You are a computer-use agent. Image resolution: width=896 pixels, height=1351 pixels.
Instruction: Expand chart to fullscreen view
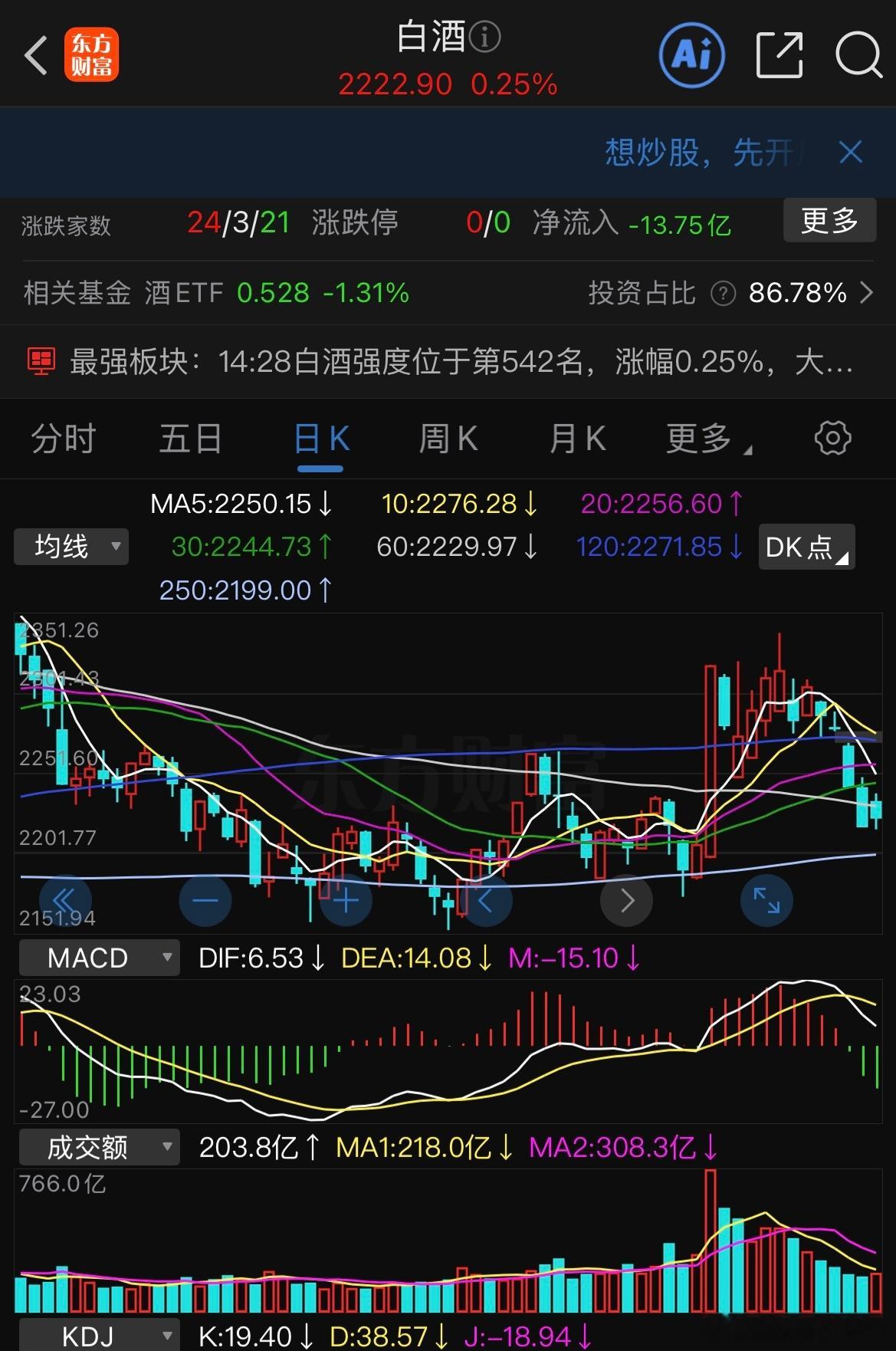[x=766, y=900]
